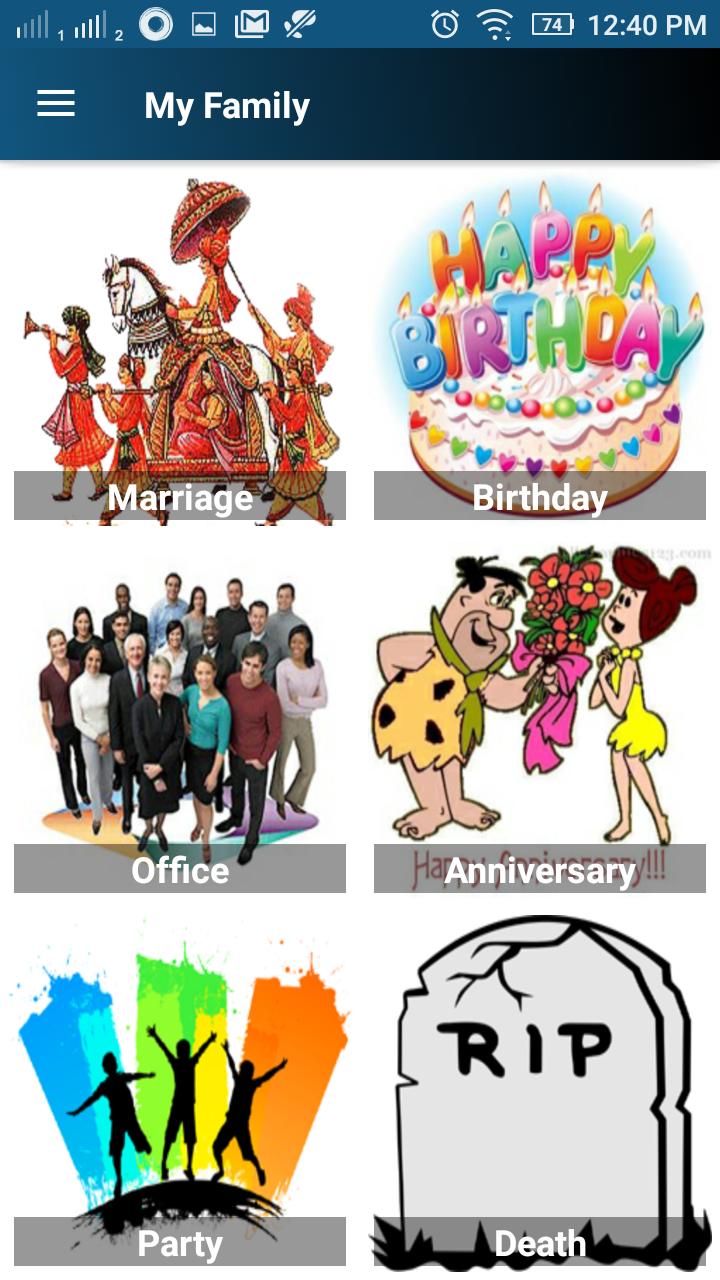Viewport: 720px width, 1280px height.
Task: Open the Death category tile
Action: coord(540,1090)
